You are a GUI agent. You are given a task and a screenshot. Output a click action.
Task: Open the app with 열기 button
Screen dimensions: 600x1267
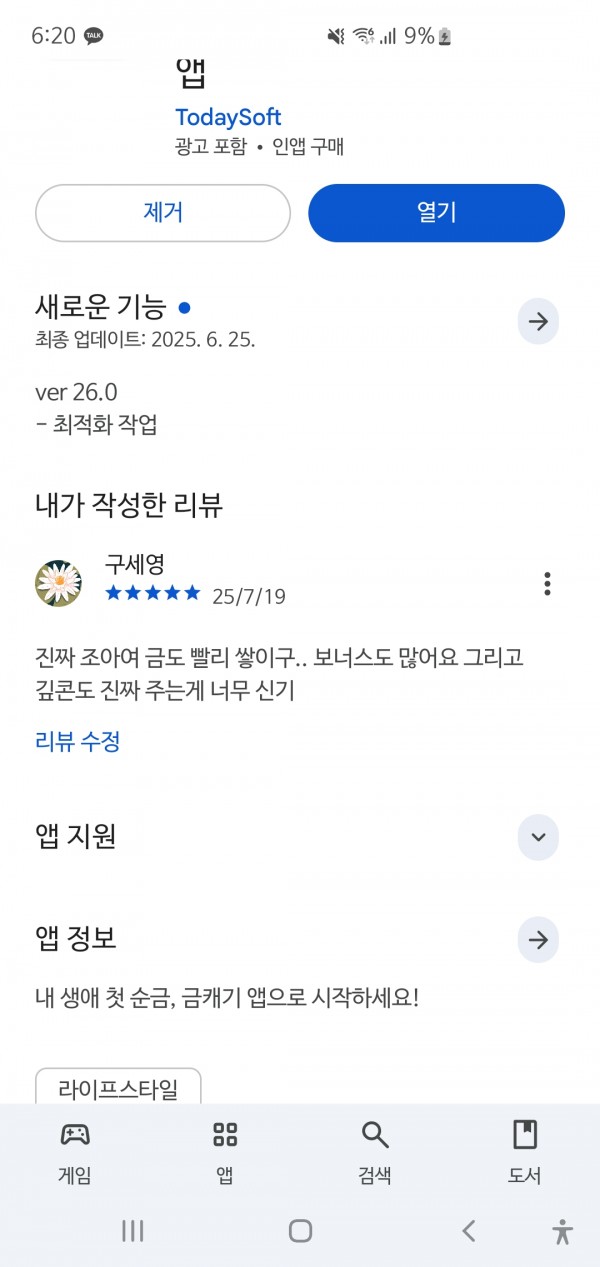[436, 213]
